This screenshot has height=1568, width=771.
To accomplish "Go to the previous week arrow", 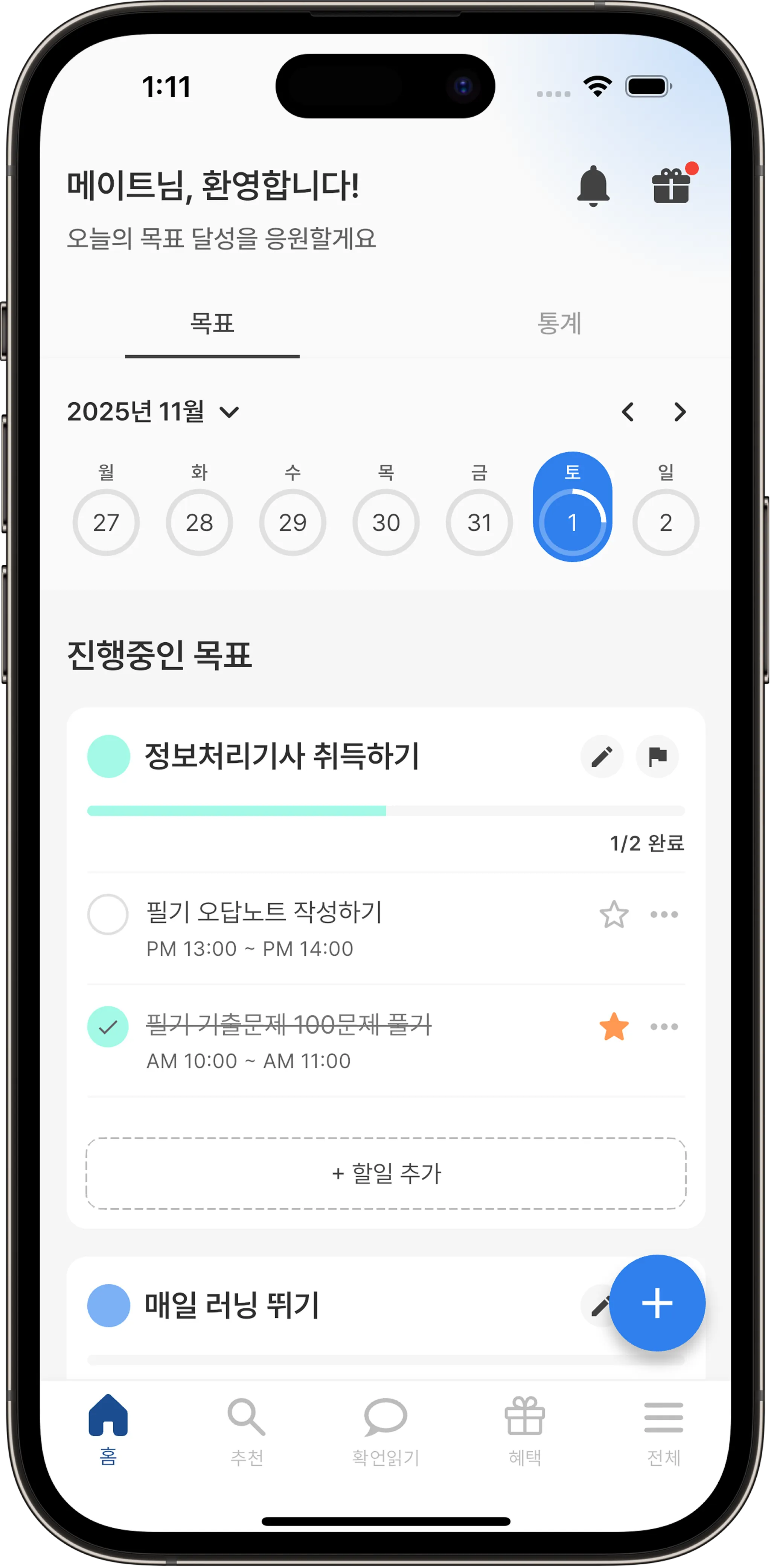I will pos(628,412).
